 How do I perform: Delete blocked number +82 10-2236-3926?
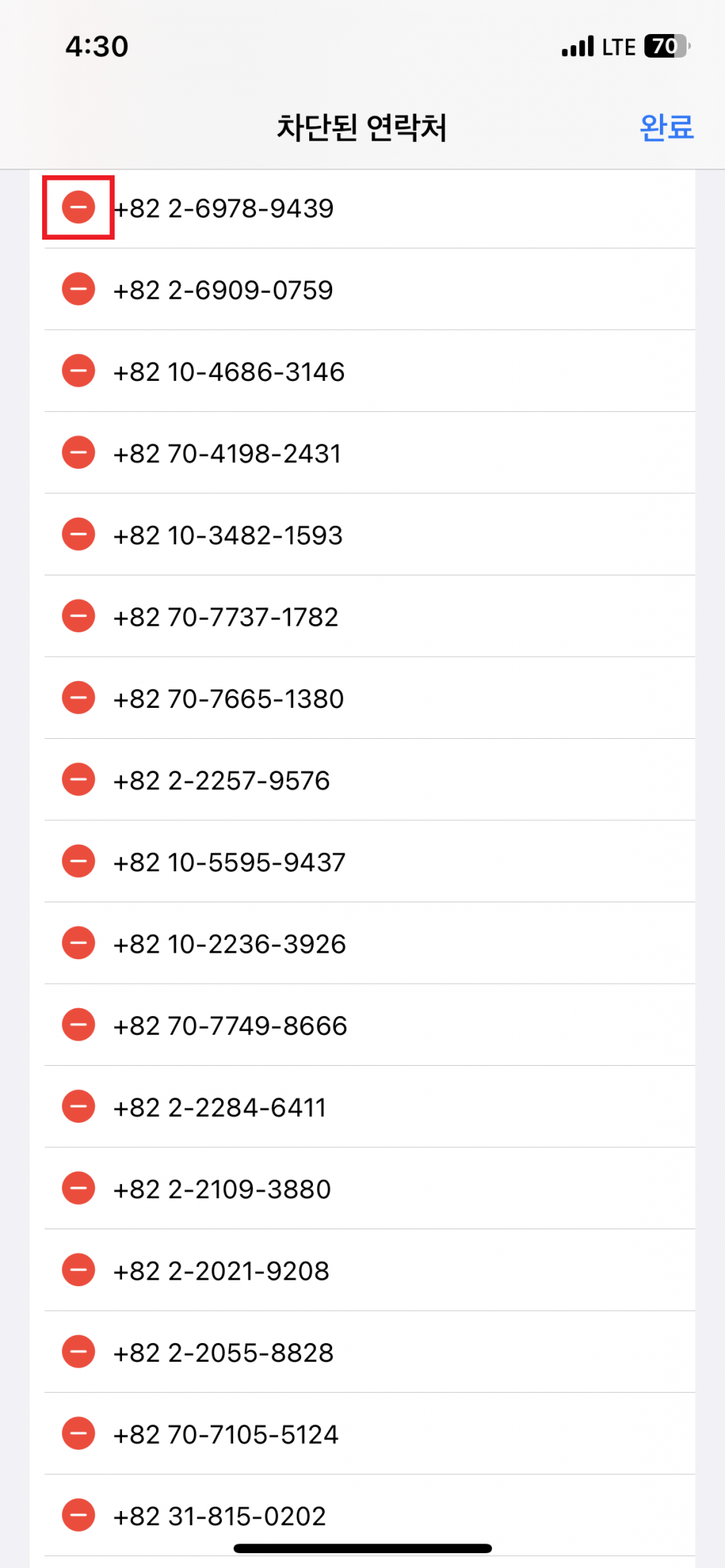pos(78,944)
